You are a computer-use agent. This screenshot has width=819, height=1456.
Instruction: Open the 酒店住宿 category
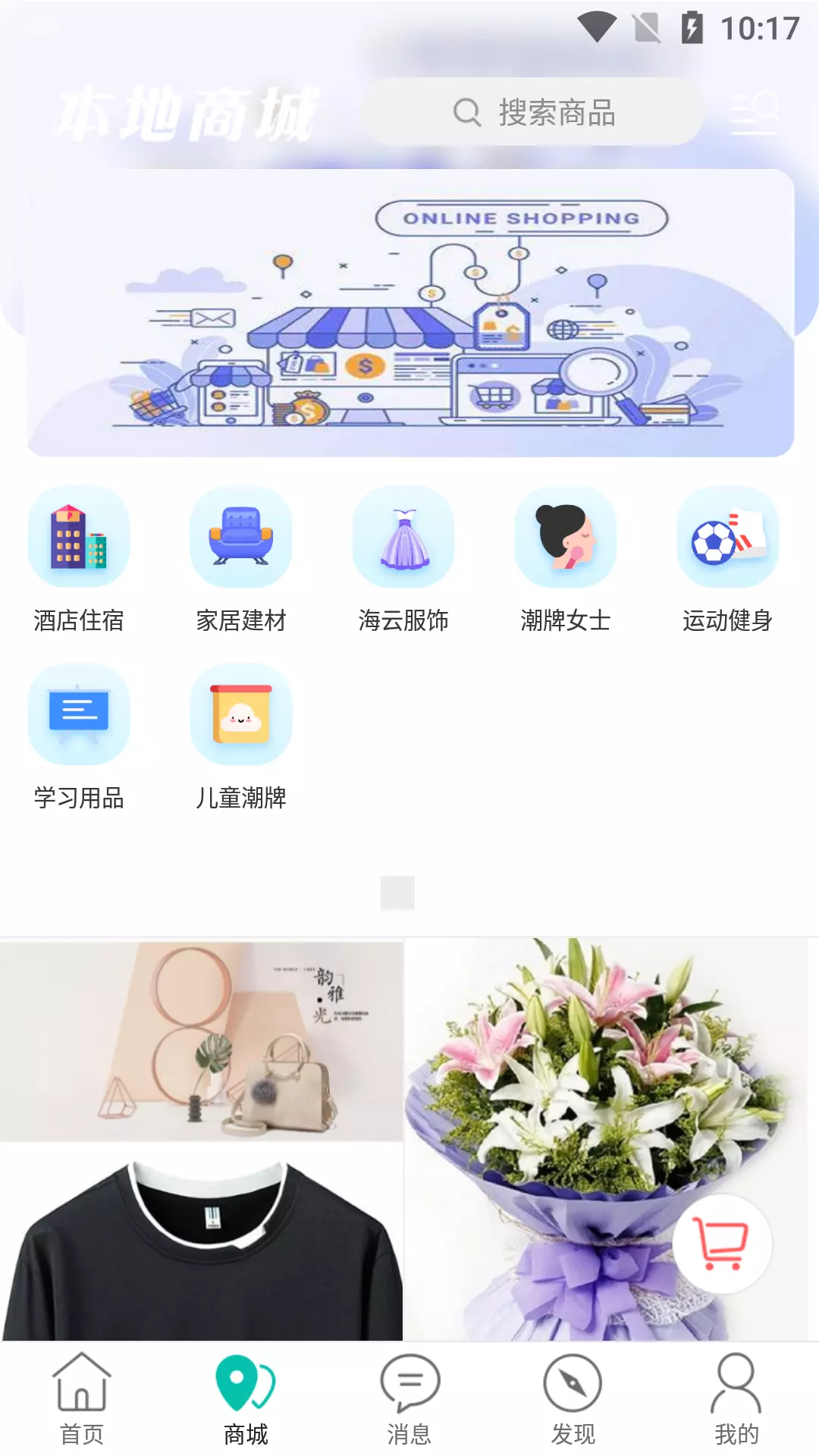[x=79, y=560]
